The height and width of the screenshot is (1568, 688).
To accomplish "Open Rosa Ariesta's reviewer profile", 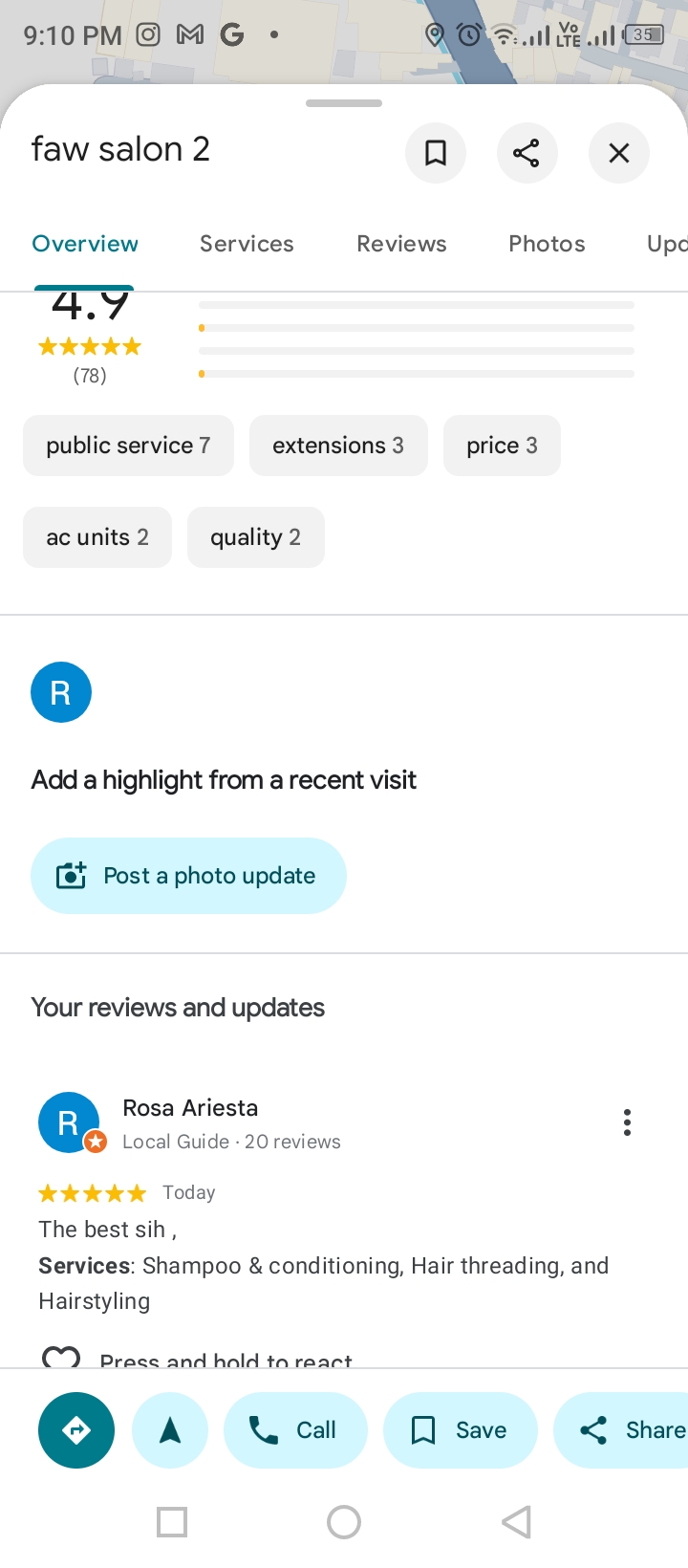I will point(190,1108).
